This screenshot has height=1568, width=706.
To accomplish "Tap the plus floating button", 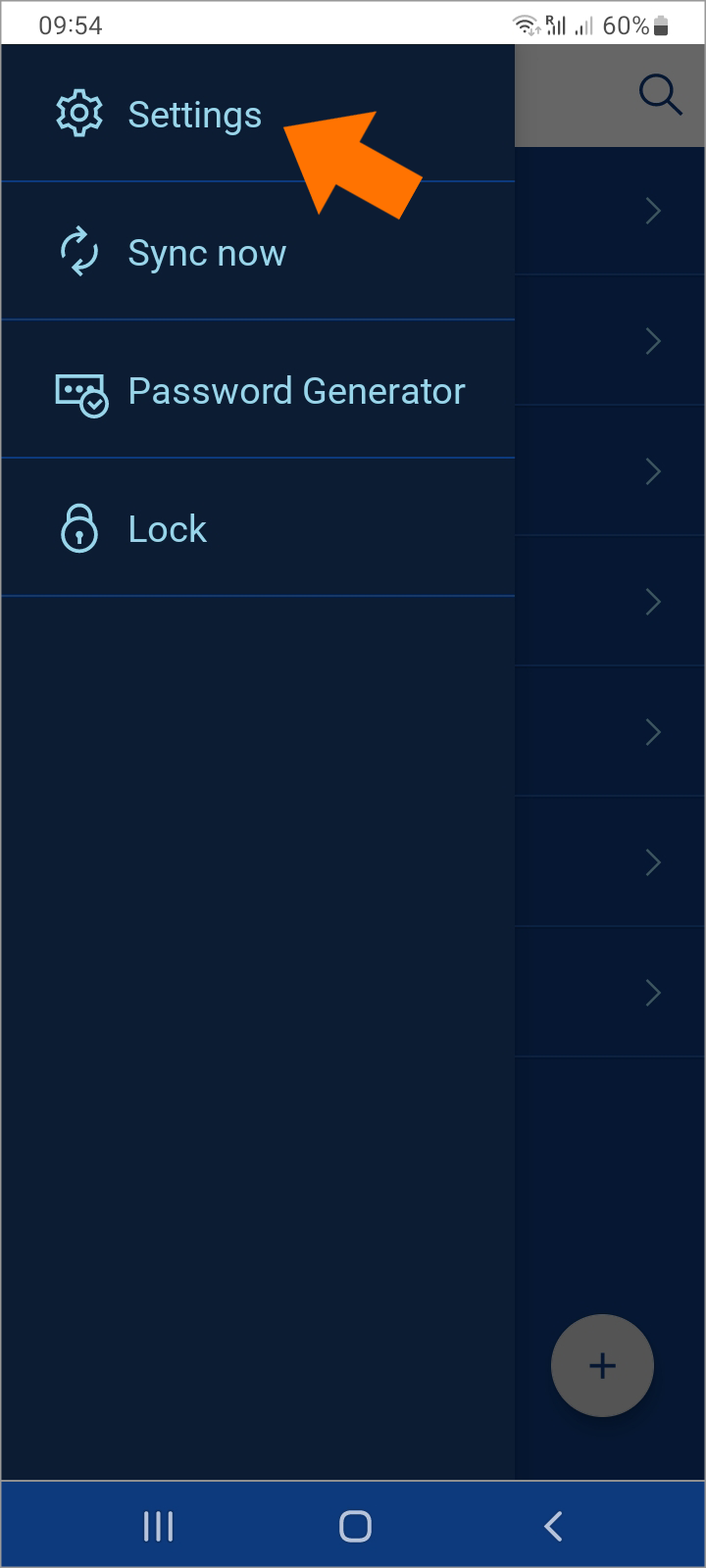I will tap(602, 1365).
